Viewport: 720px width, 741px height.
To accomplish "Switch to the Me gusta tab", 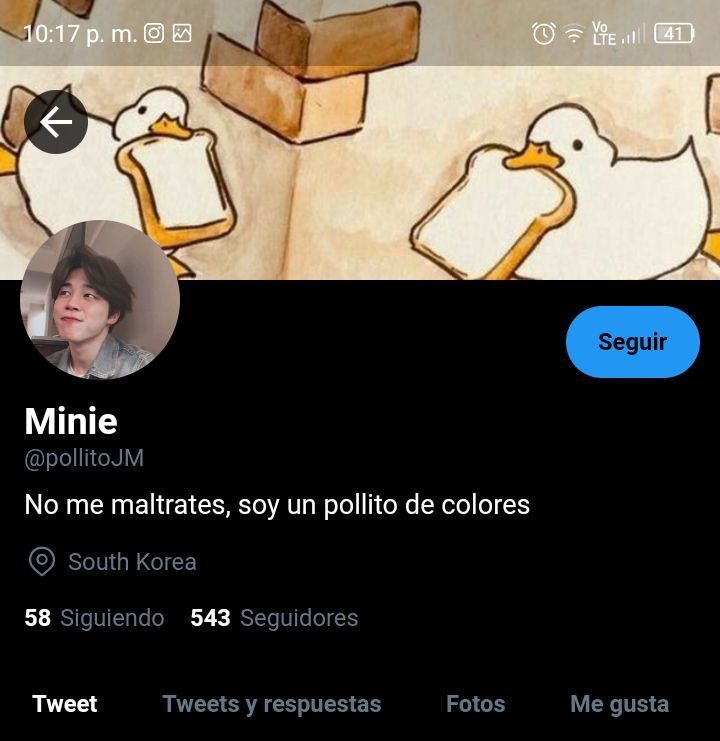I will (x=619, y=704).
